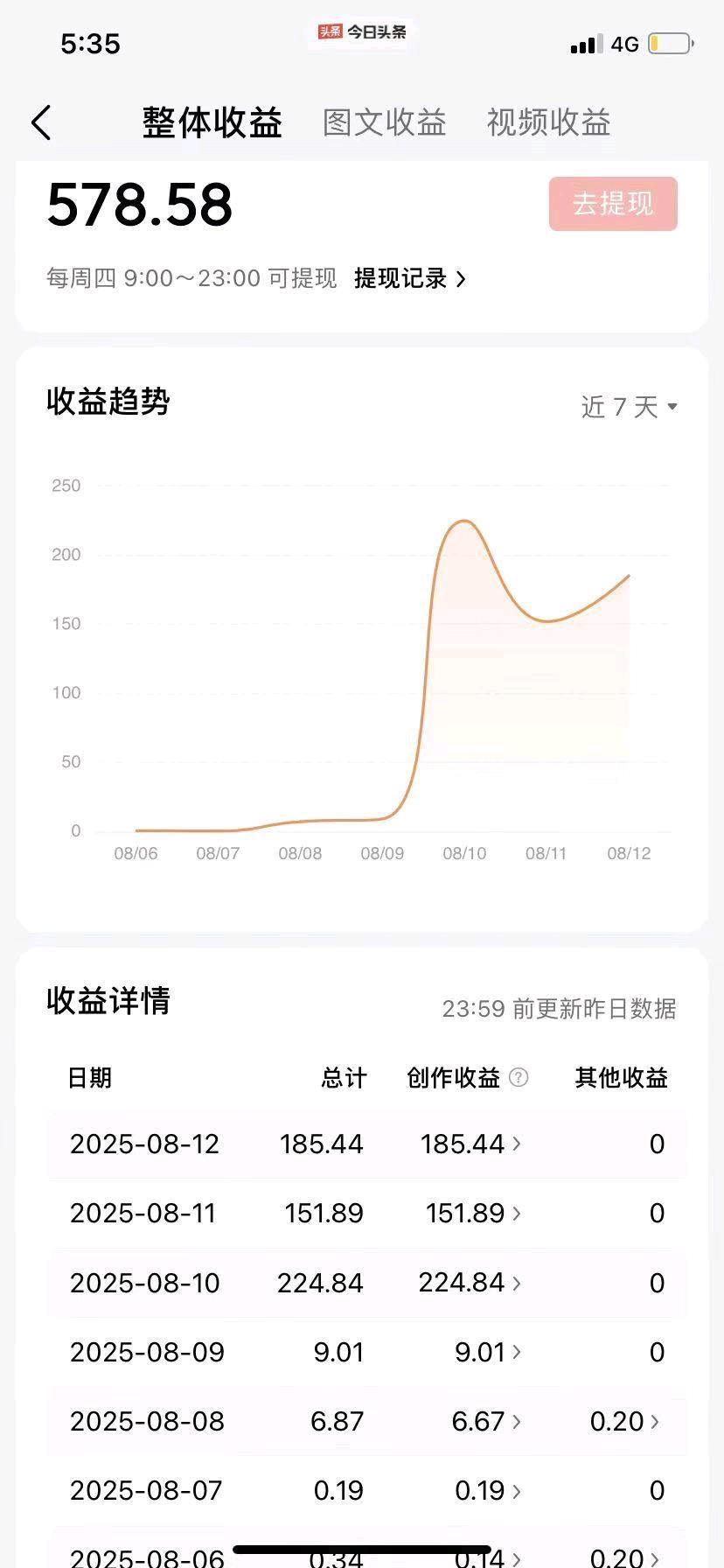Switch to the 图文收益 tab
Viewport: 724px width, 1568px height.
coord(385,123)
